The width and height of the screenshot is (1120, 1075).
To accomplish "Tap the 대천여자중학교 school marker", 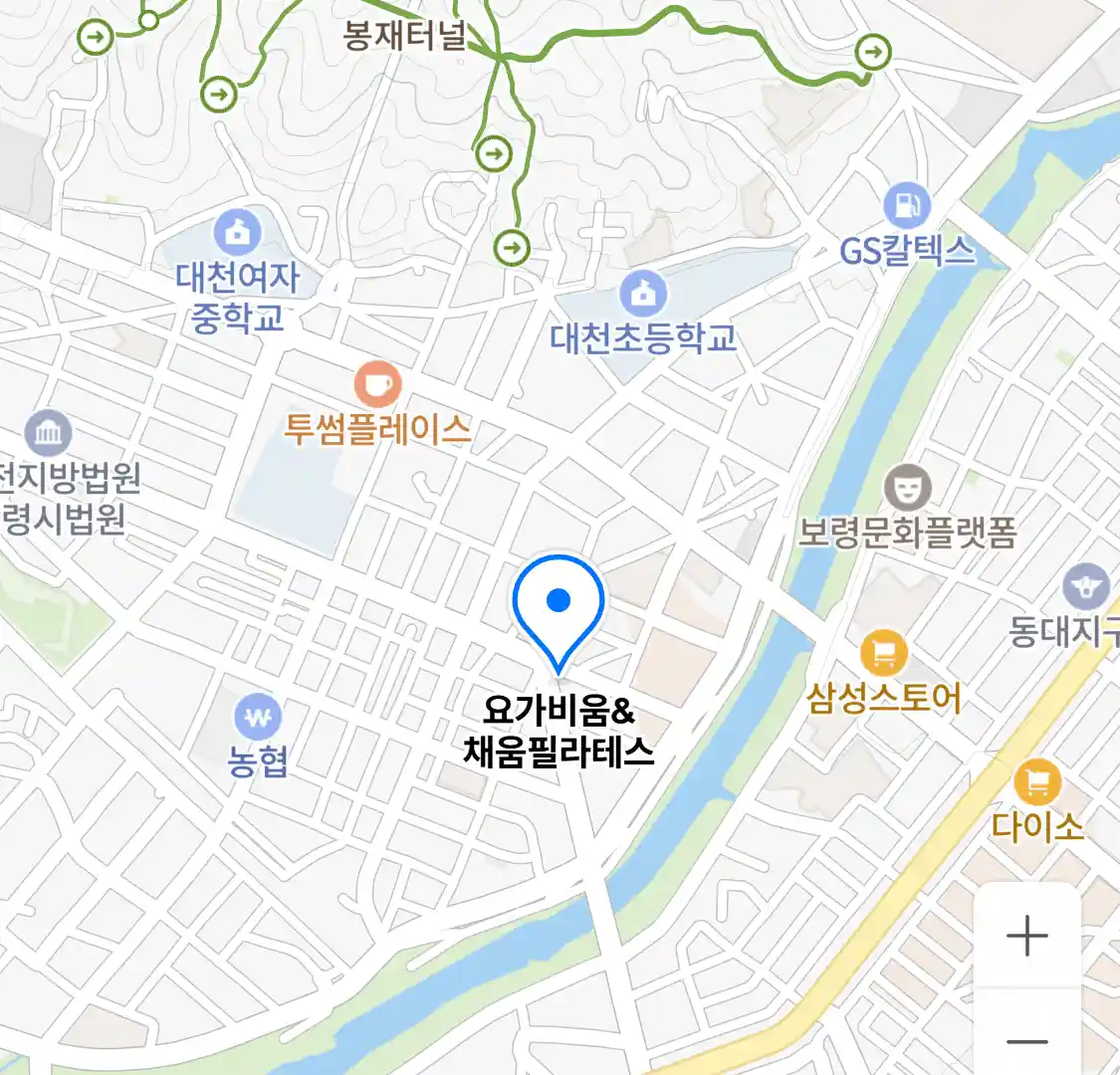I will coord(237,233).
